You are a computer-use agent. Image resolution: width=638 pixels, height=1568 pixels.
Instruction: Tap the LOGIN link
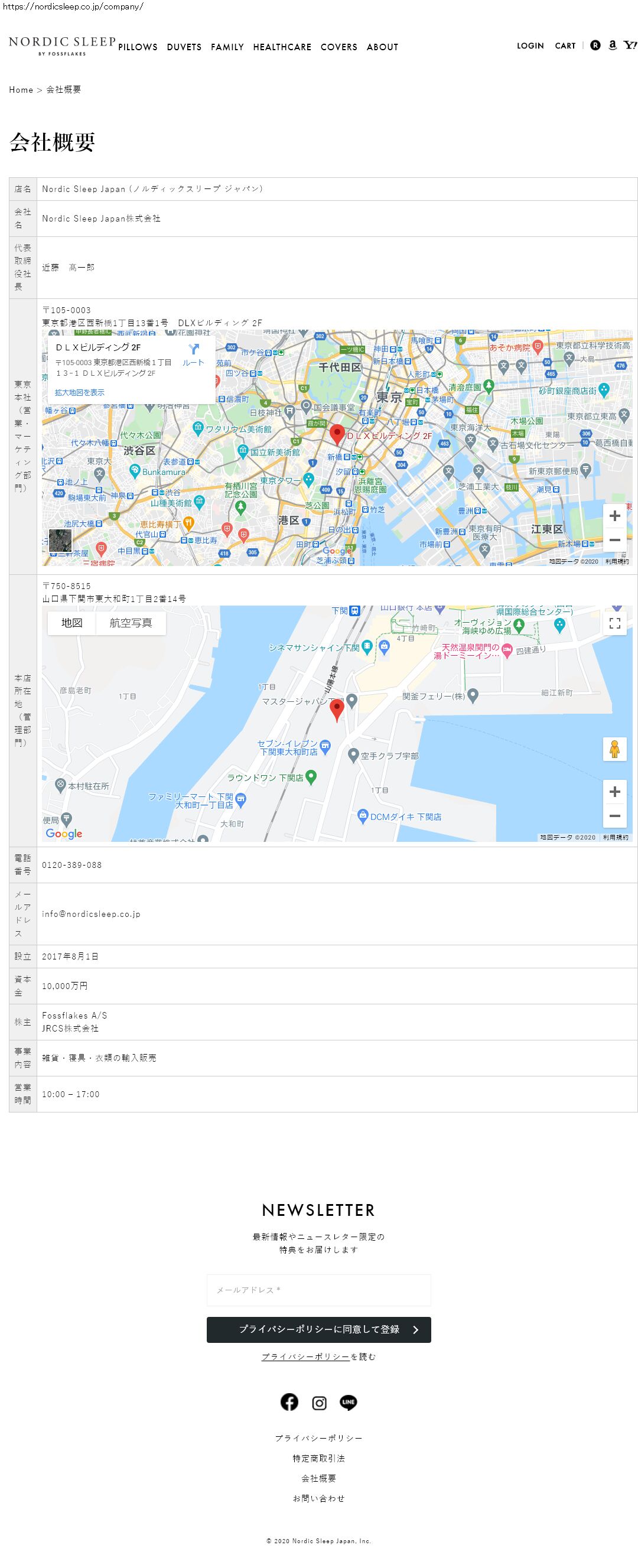[530, 45]
